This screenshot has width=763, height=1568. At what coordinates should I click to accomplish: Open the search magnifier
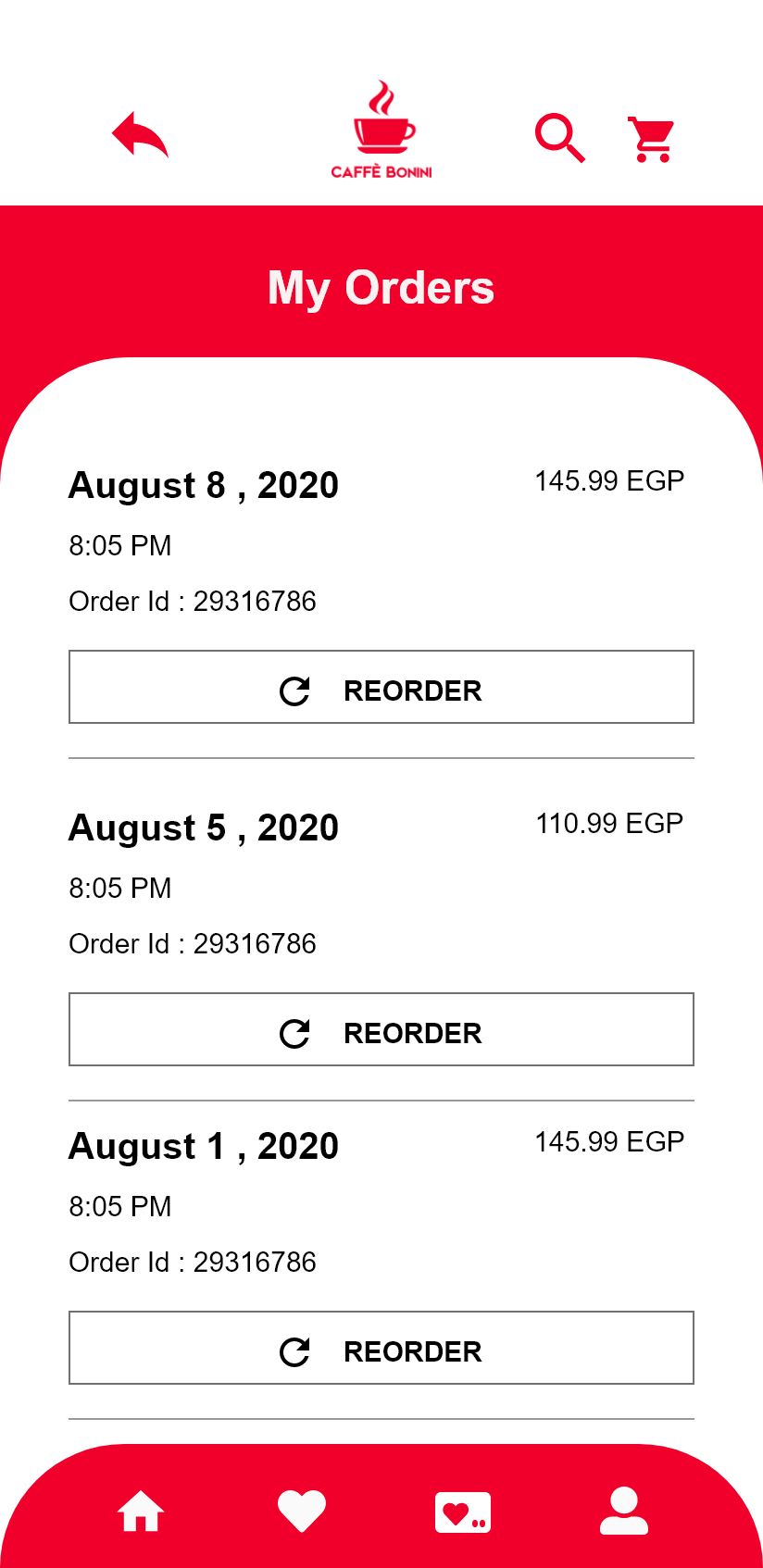(559, 138)
